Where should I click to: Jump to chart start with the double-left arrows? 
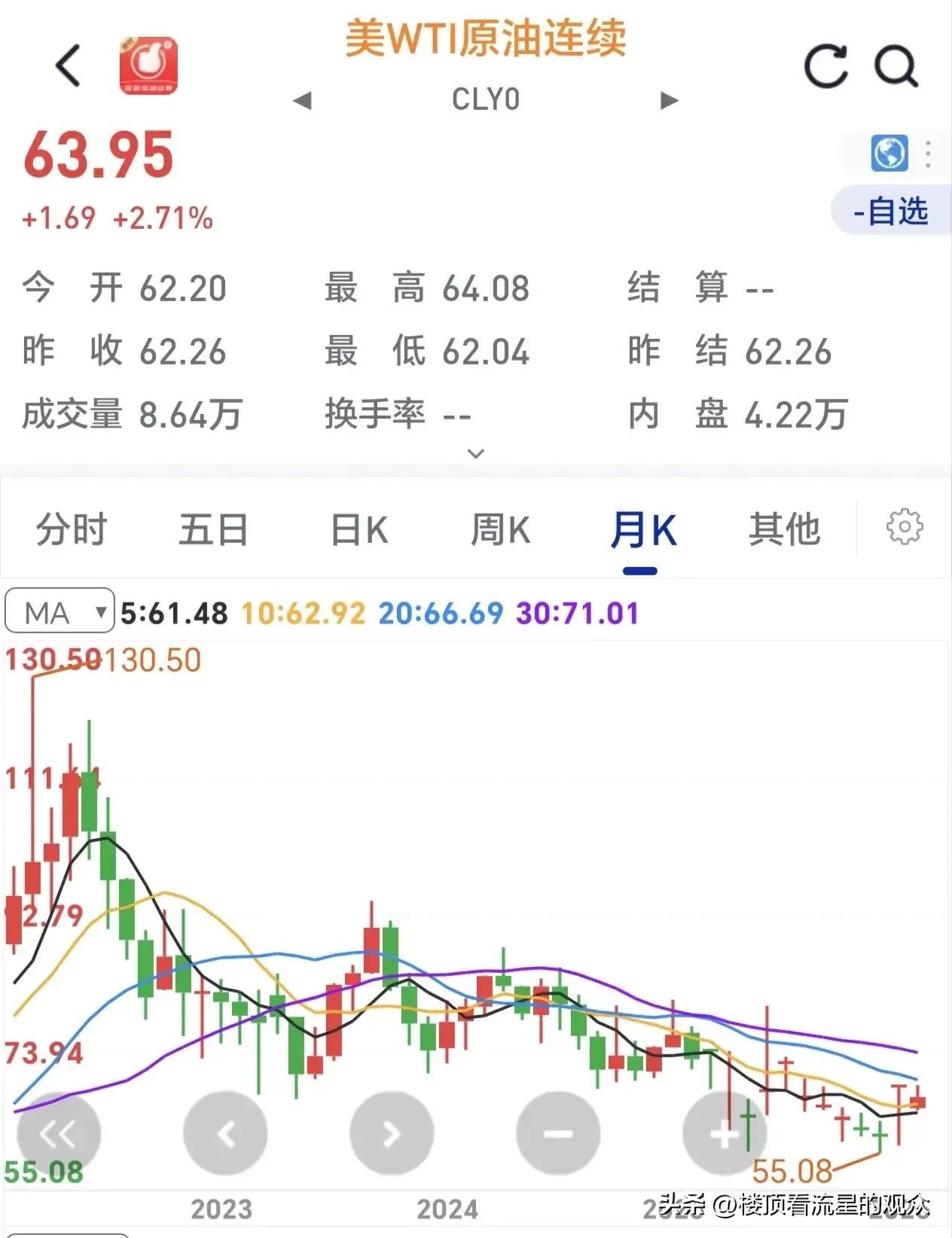[59, 1132]
